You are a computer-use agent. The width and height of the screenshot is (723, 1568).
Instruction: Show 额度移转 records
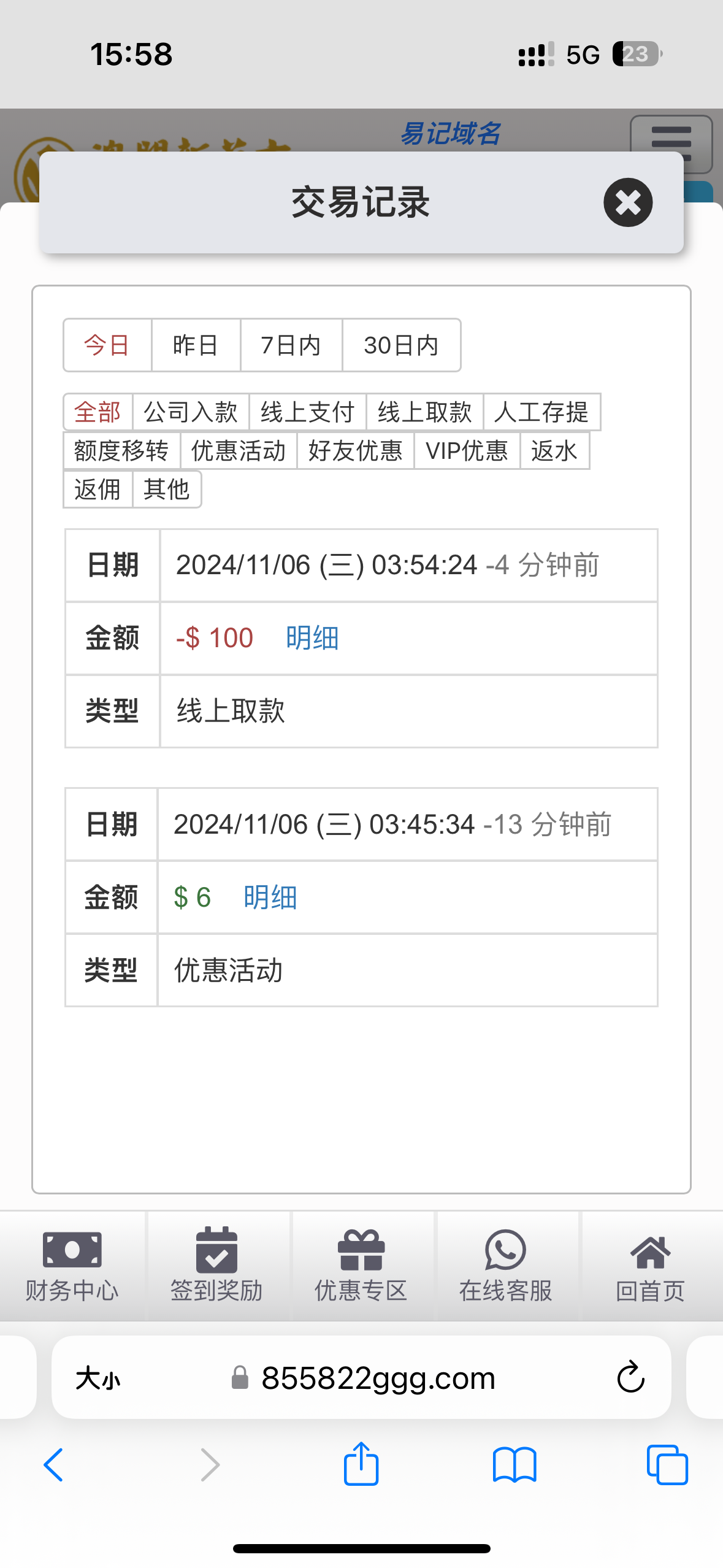click(121, 451)
